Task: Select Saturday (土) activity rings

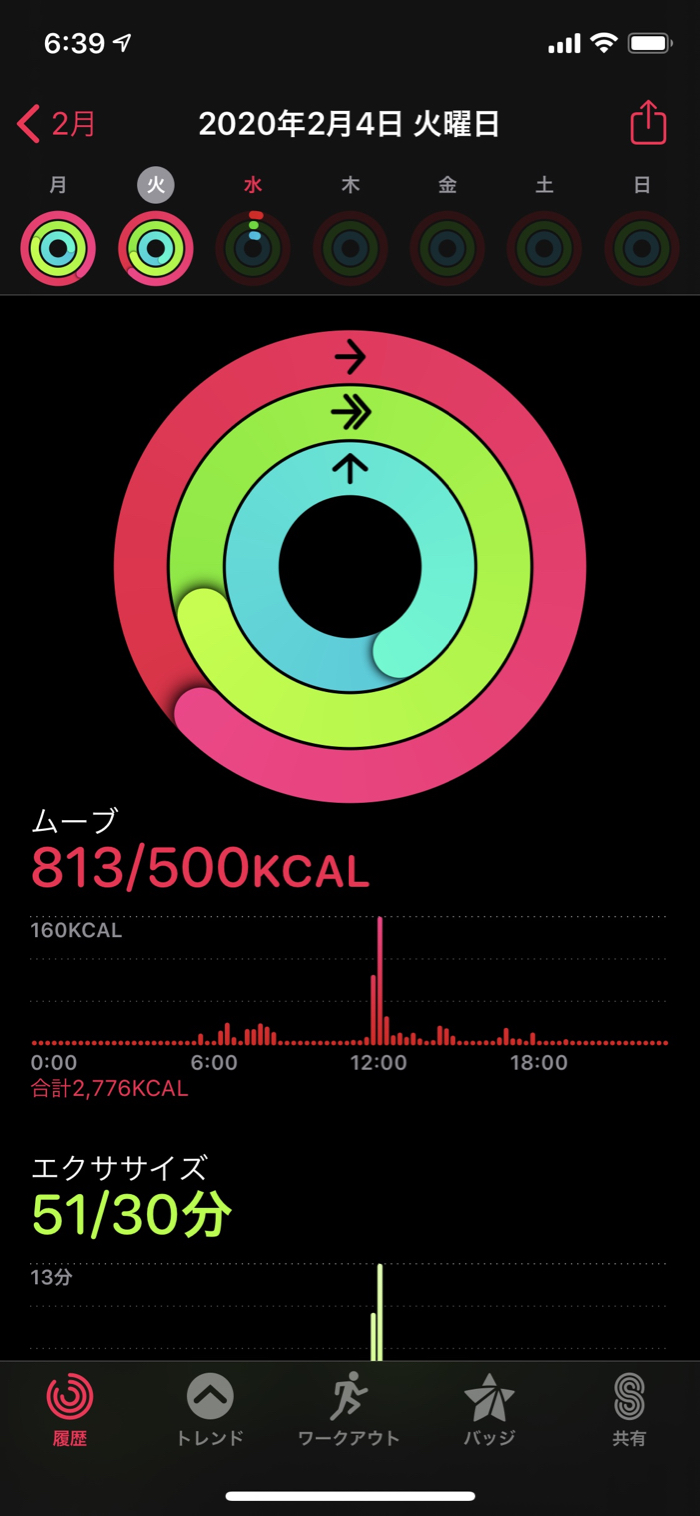Action: pos(545,248)
